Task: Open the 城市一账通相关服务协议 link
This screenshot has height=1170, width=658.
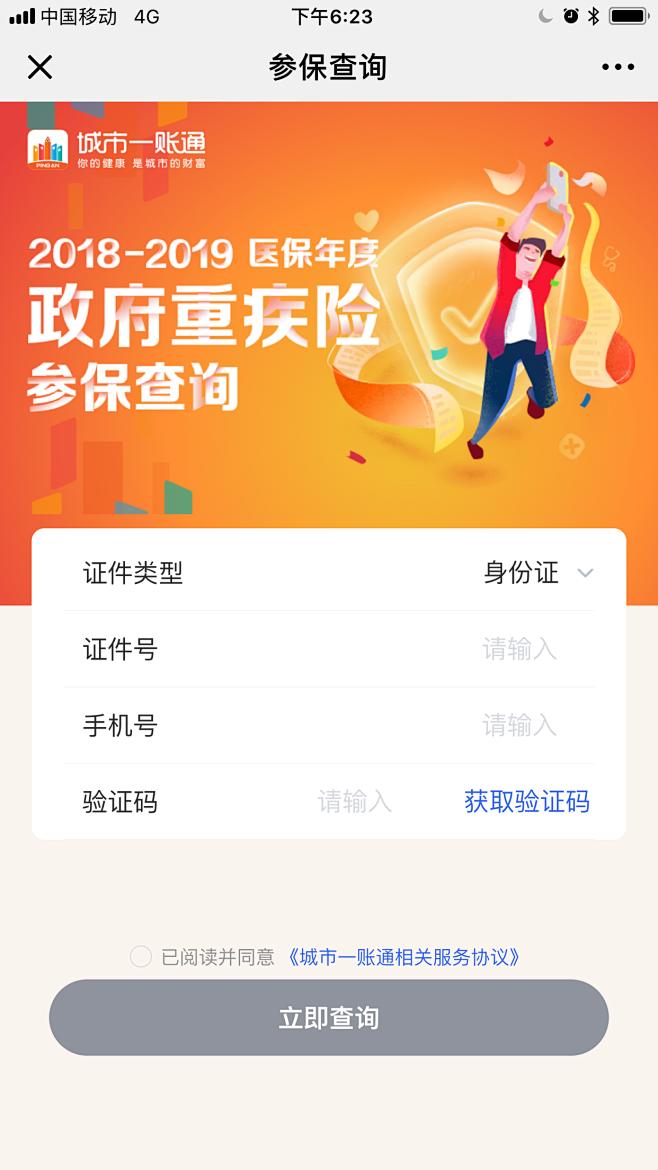Action: click(404, 957)
